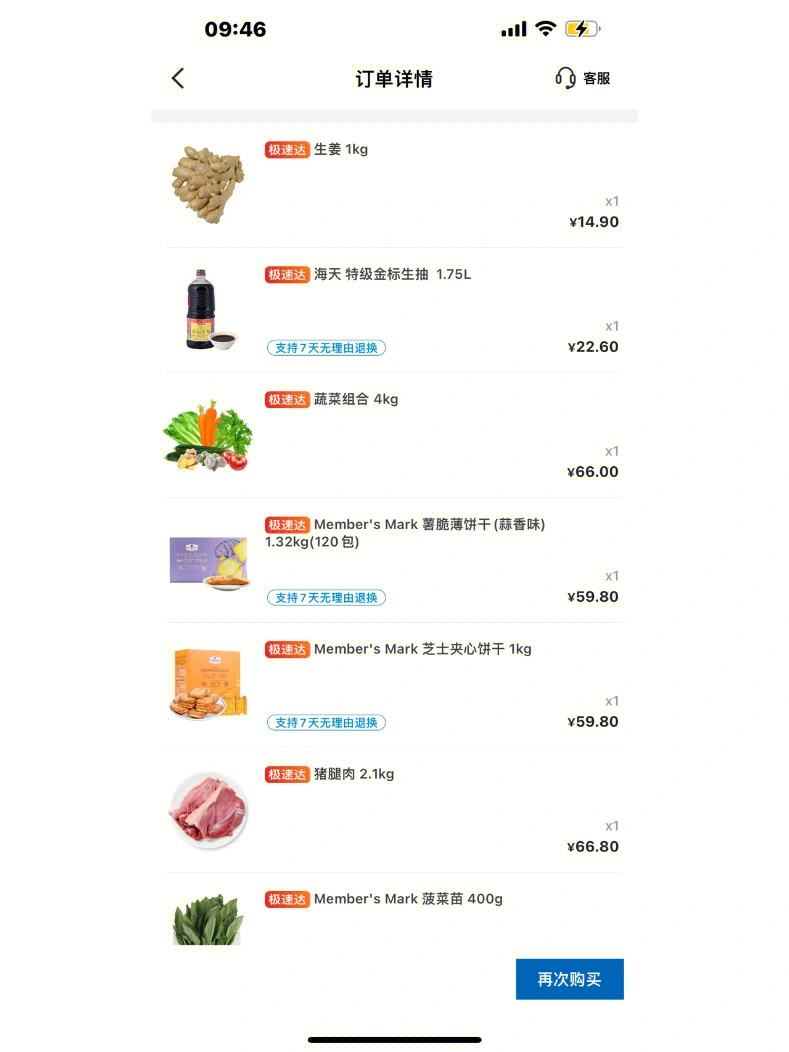Open the 海天 特级金标生抽 1.75L item
Viewport: 789px width, 1052px height.
392,275
